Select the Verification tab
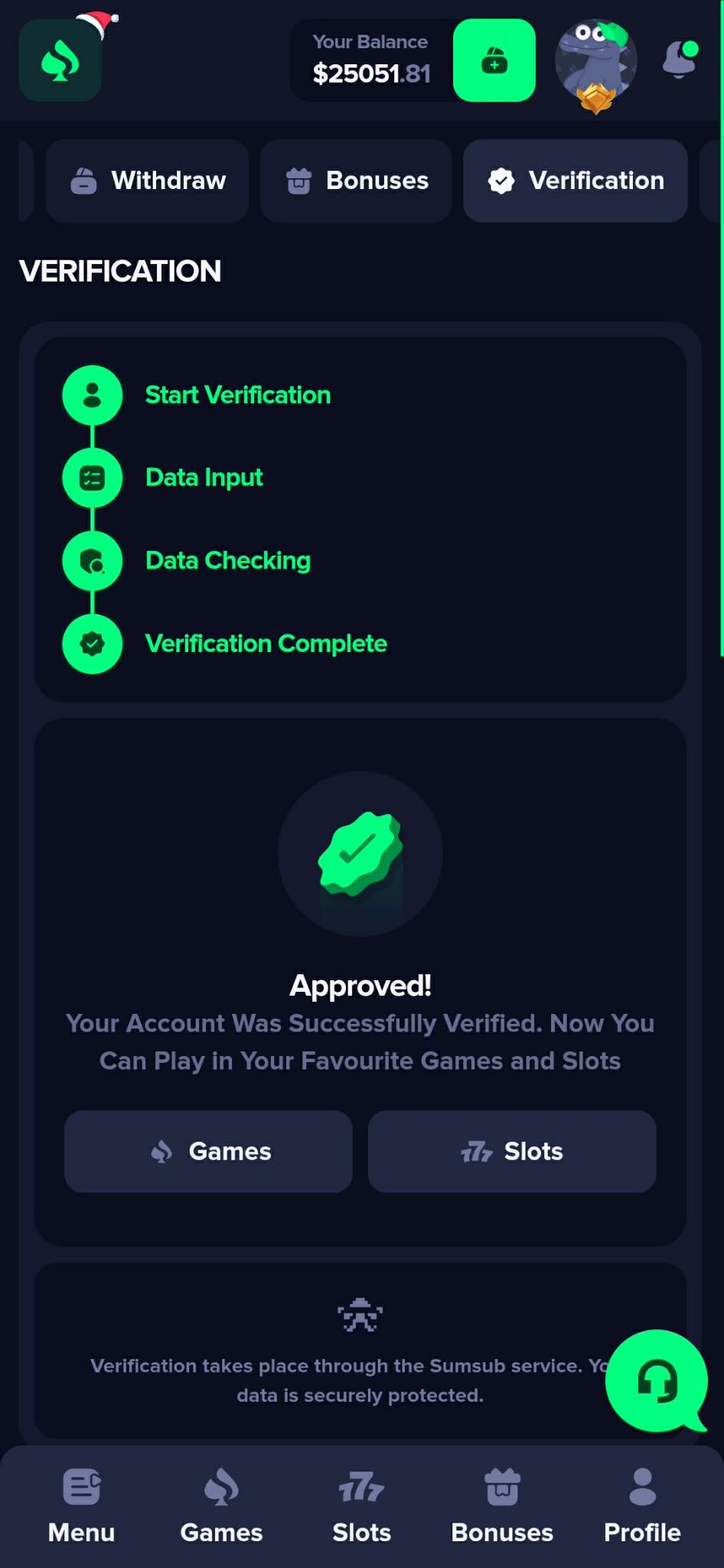 click(576, 181)
